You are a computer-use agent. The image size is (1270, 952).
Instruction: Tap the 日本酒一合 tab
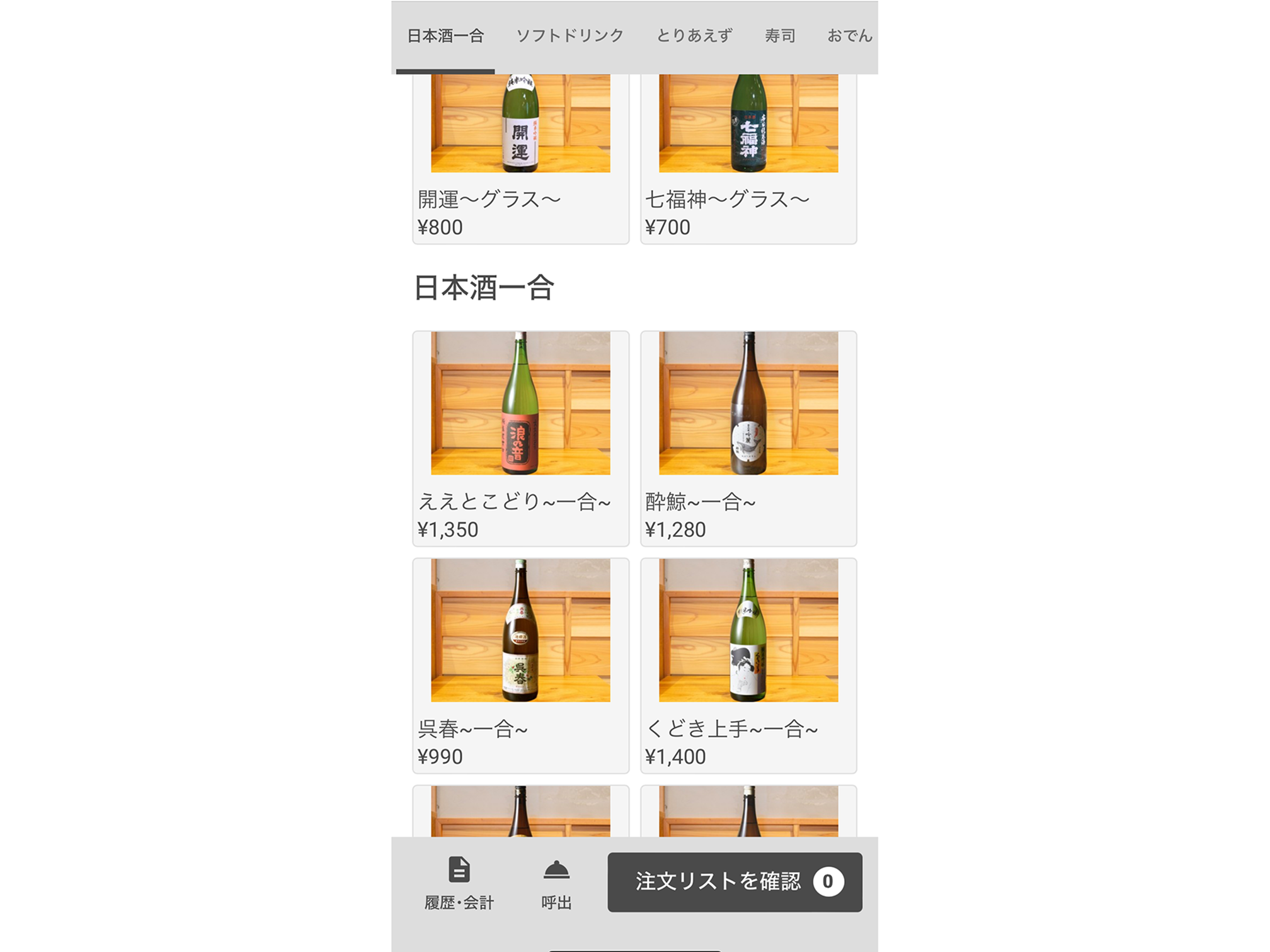(445, 36)
